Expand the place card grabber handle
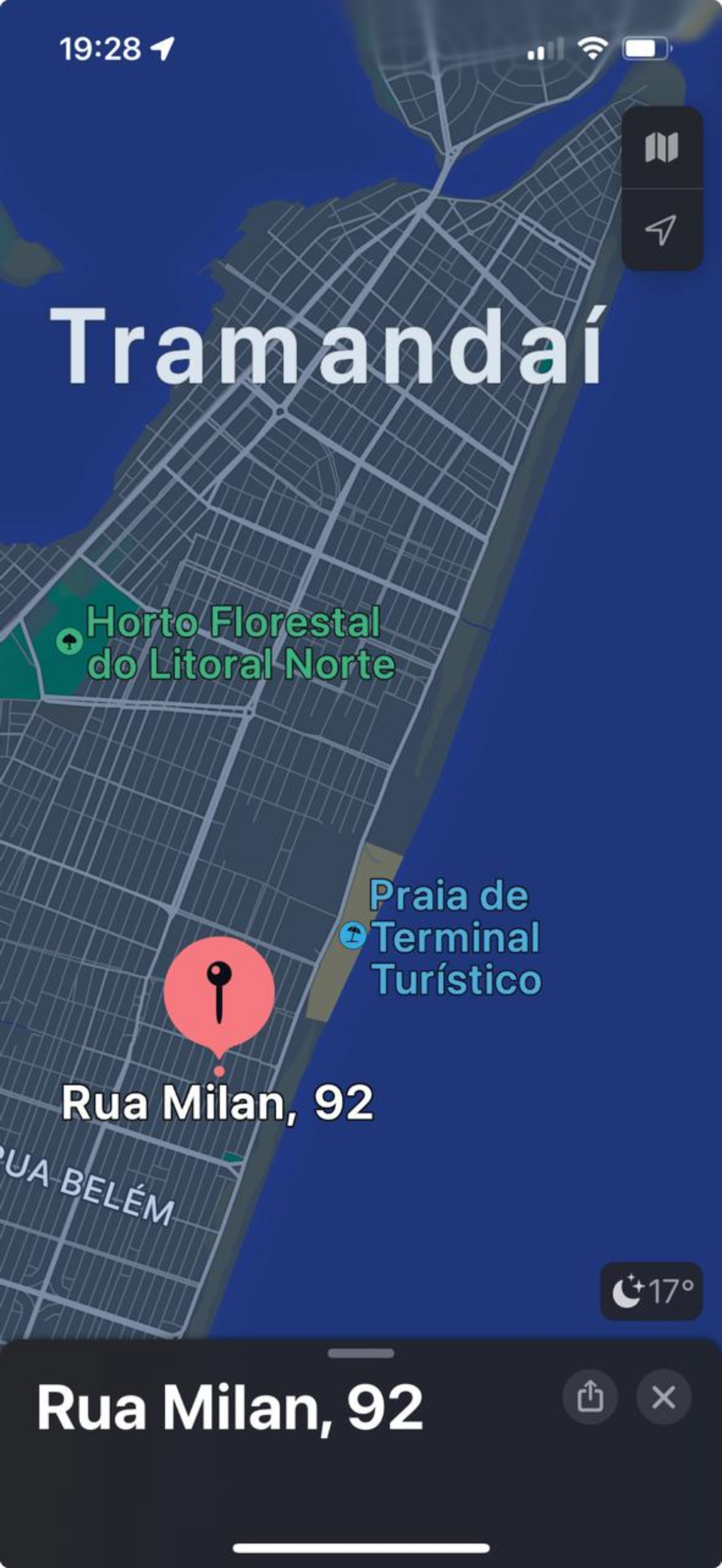The image size is (722, 1568). point(360,1353)
